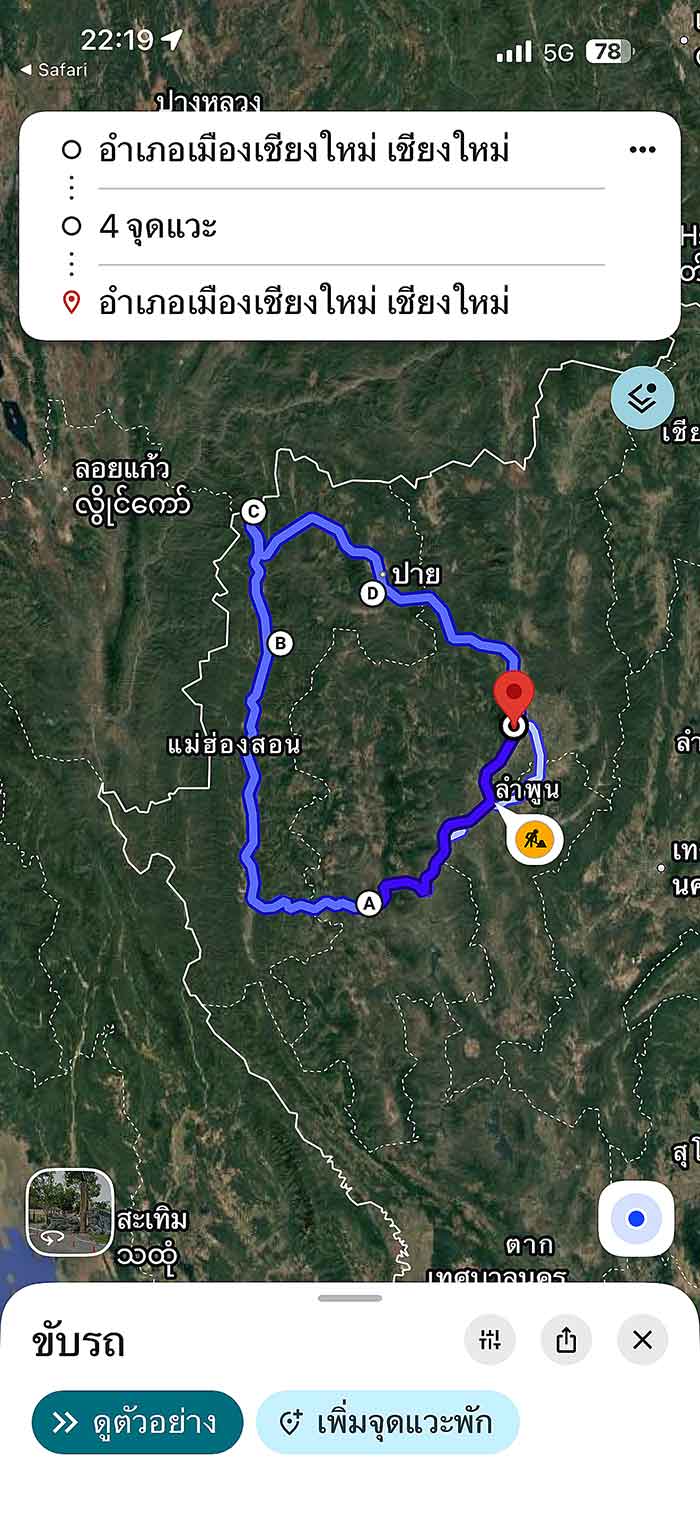
Task: Tap the roadwork warning icon on map
Action: (533, 837)
